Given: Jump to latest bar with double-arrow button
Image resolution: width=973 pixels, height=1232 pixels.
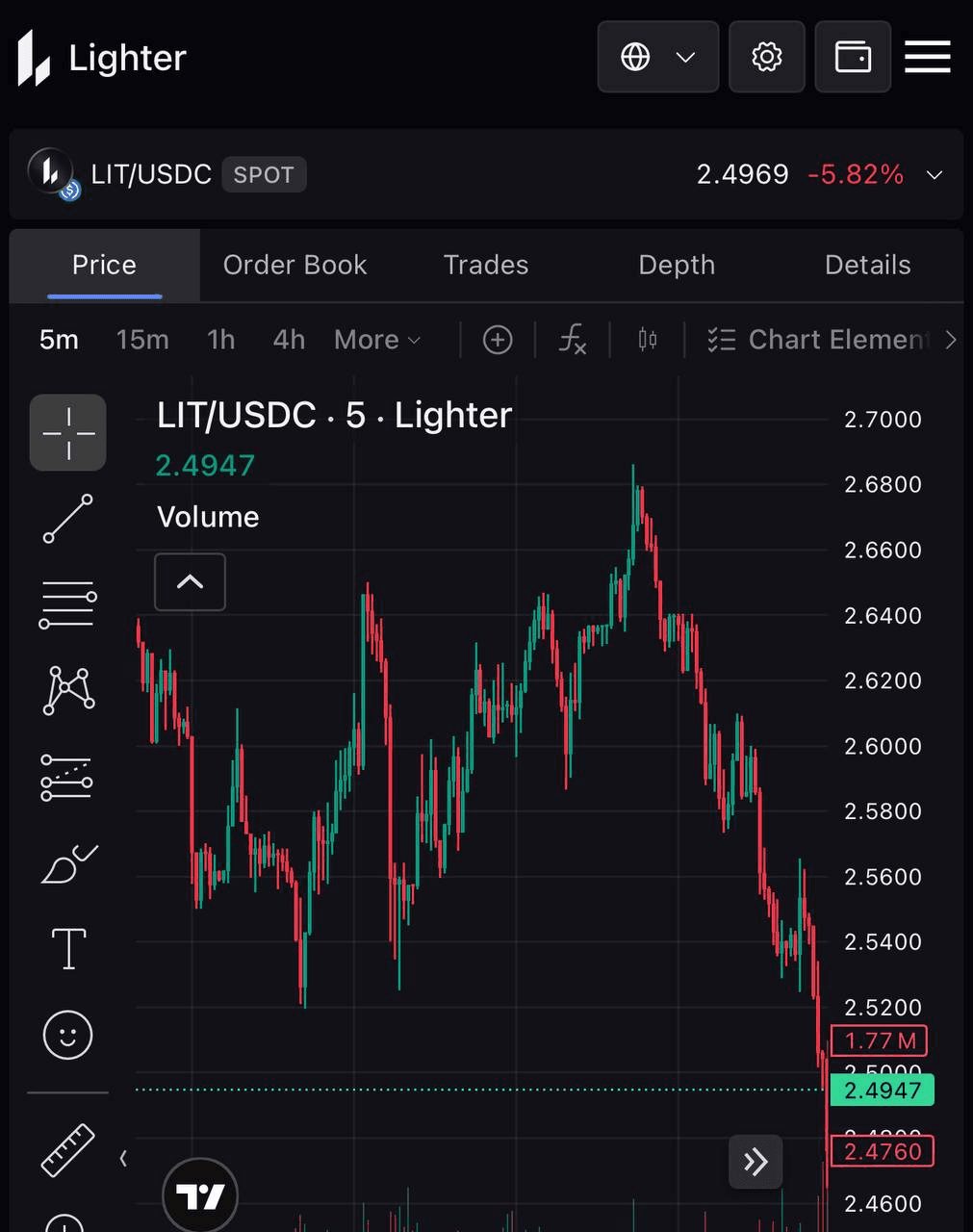Looking at the screenshot, I should click(x=755, y=1162).
